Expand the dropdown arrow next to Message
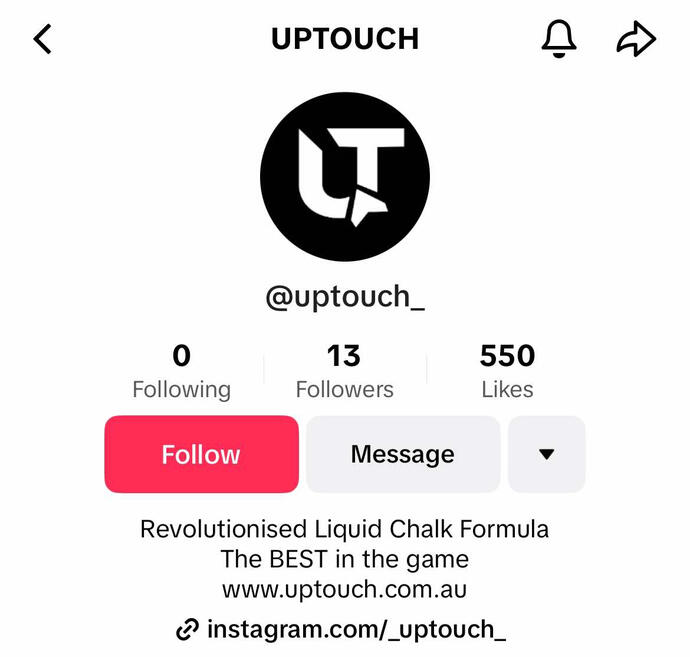This screenshot has height=657, width=690. pyautogui.click(x=546, y=454)
